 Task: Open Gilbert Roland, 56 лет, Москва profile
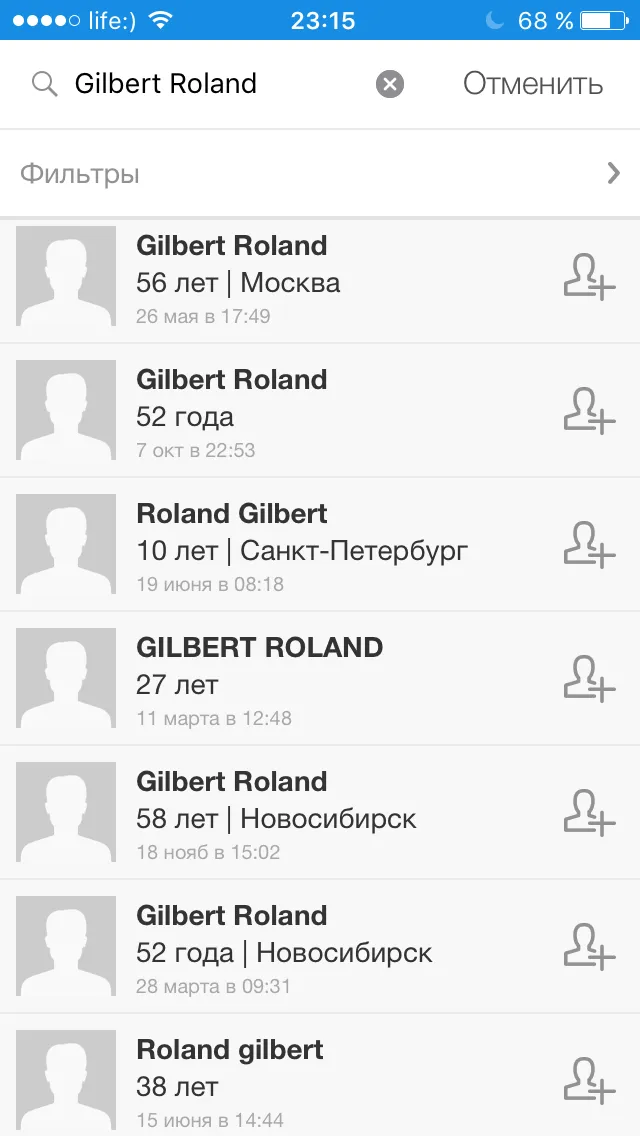tap(320, 281)
